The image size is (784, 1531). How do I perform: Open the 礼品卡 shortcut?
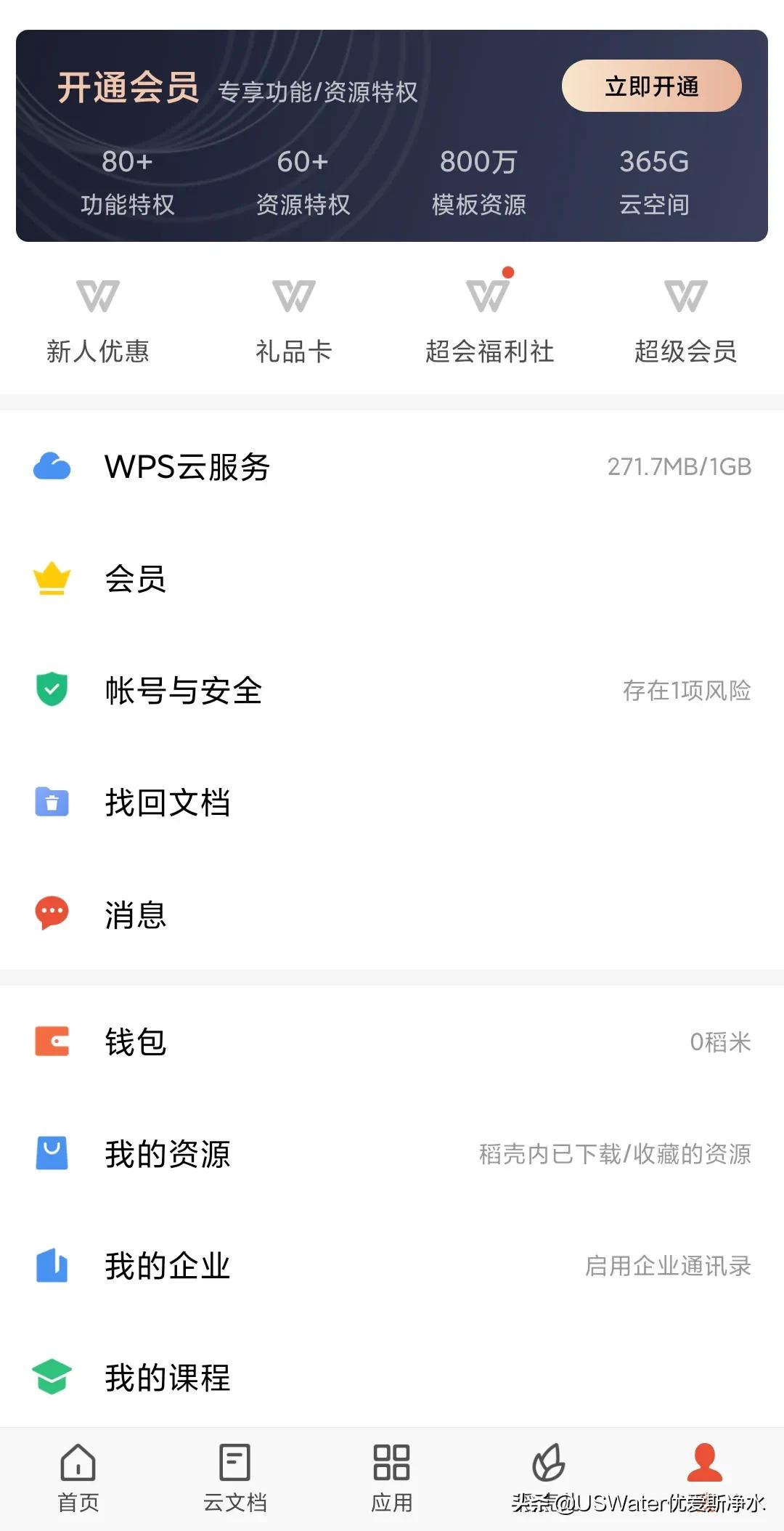point(294,320)
